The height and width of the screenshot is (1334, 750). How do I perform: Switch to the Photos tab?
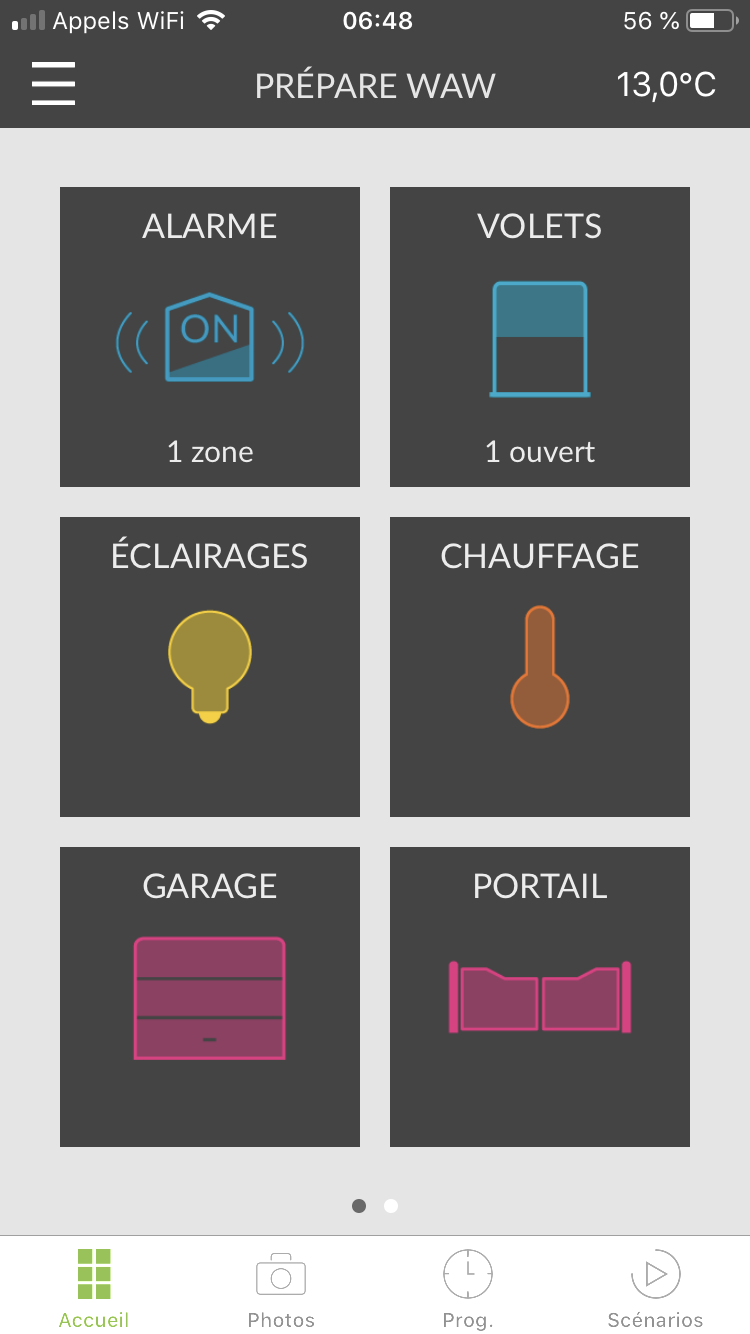coord(281,1289)
